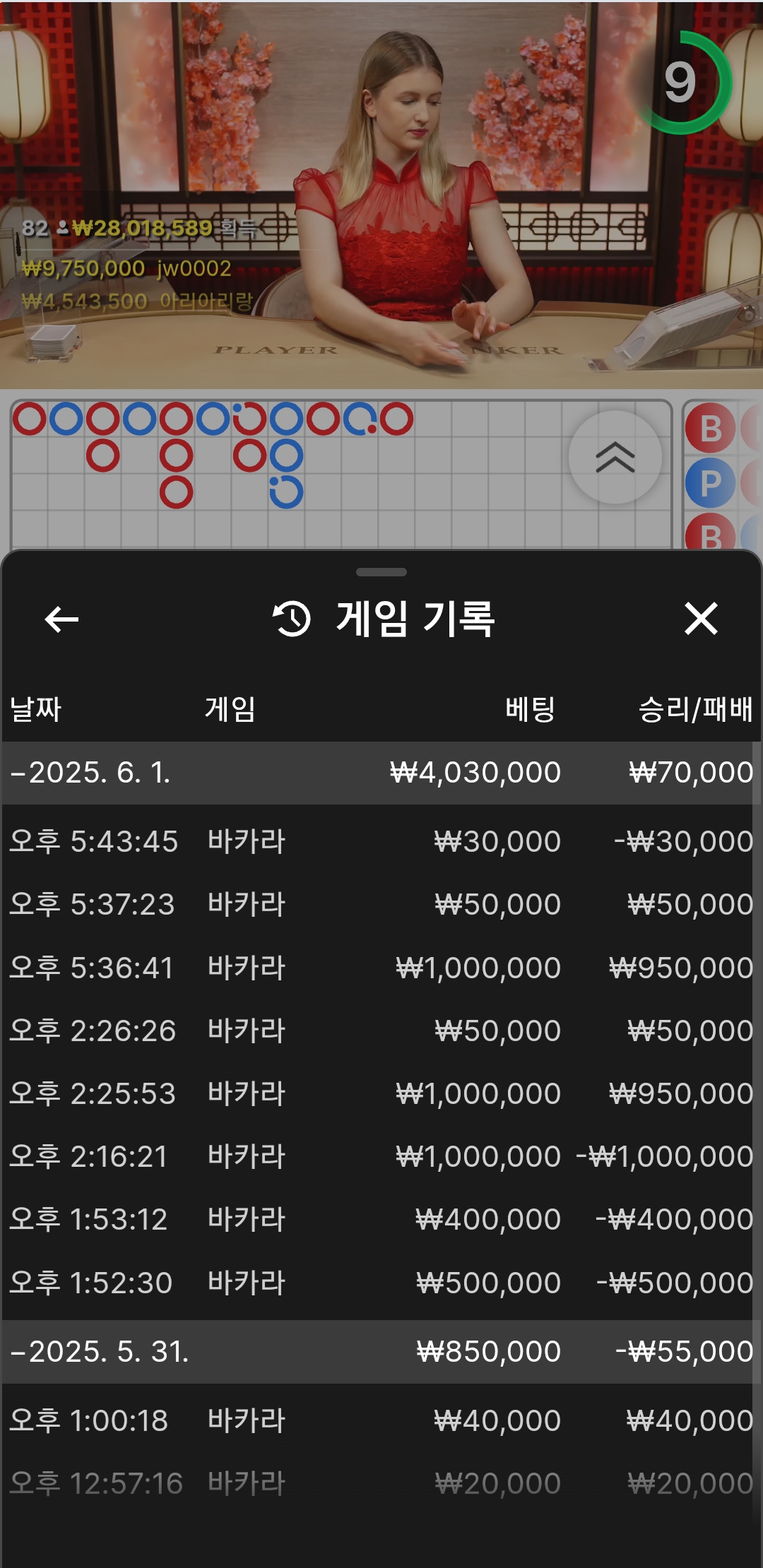Collapse the 2025. 6. 1. date group
763x1568 pixels.
pos(90,773)
